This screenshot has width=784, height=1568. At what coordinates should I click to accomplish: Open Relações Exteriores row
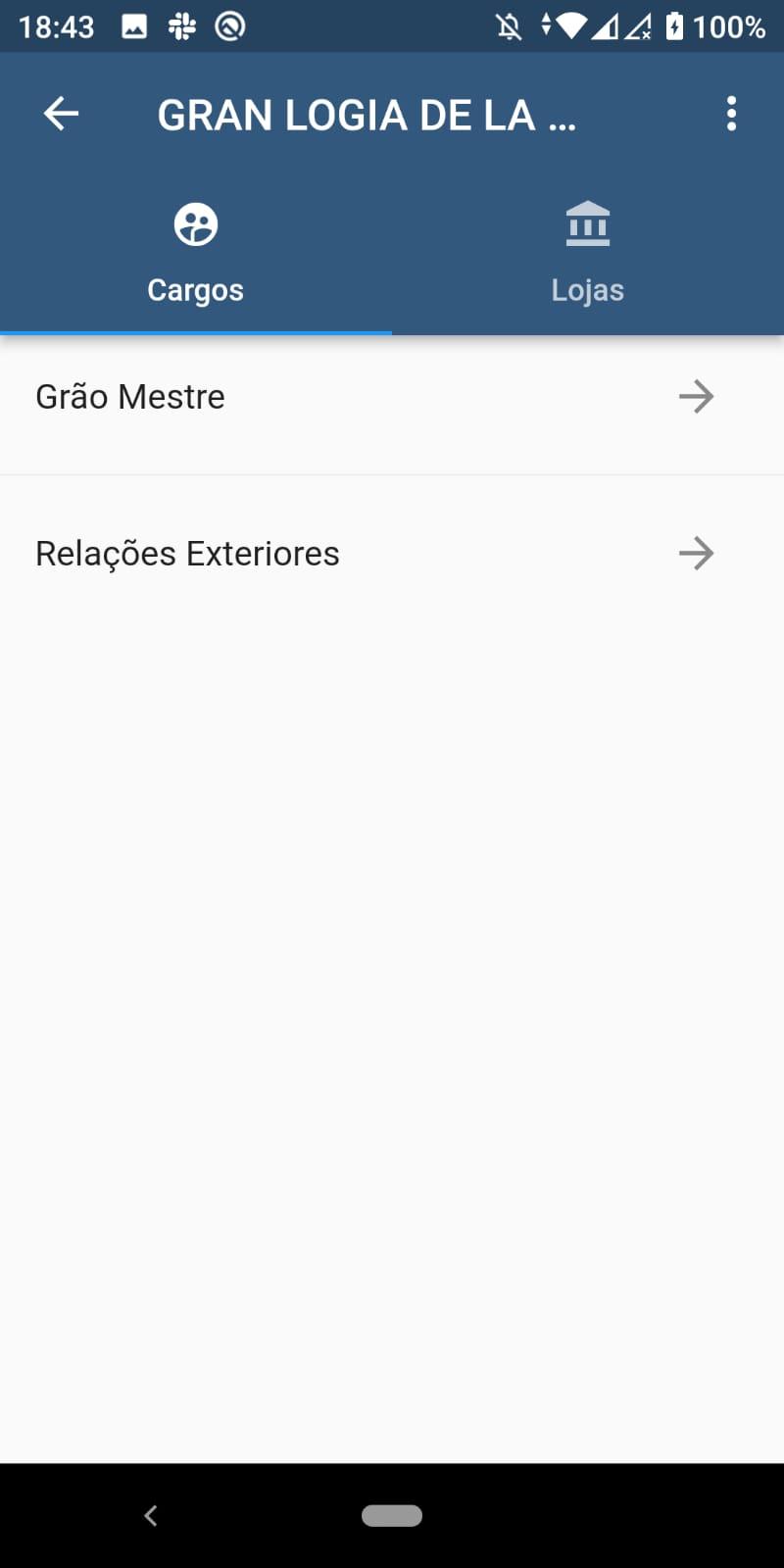coord(392,554)
